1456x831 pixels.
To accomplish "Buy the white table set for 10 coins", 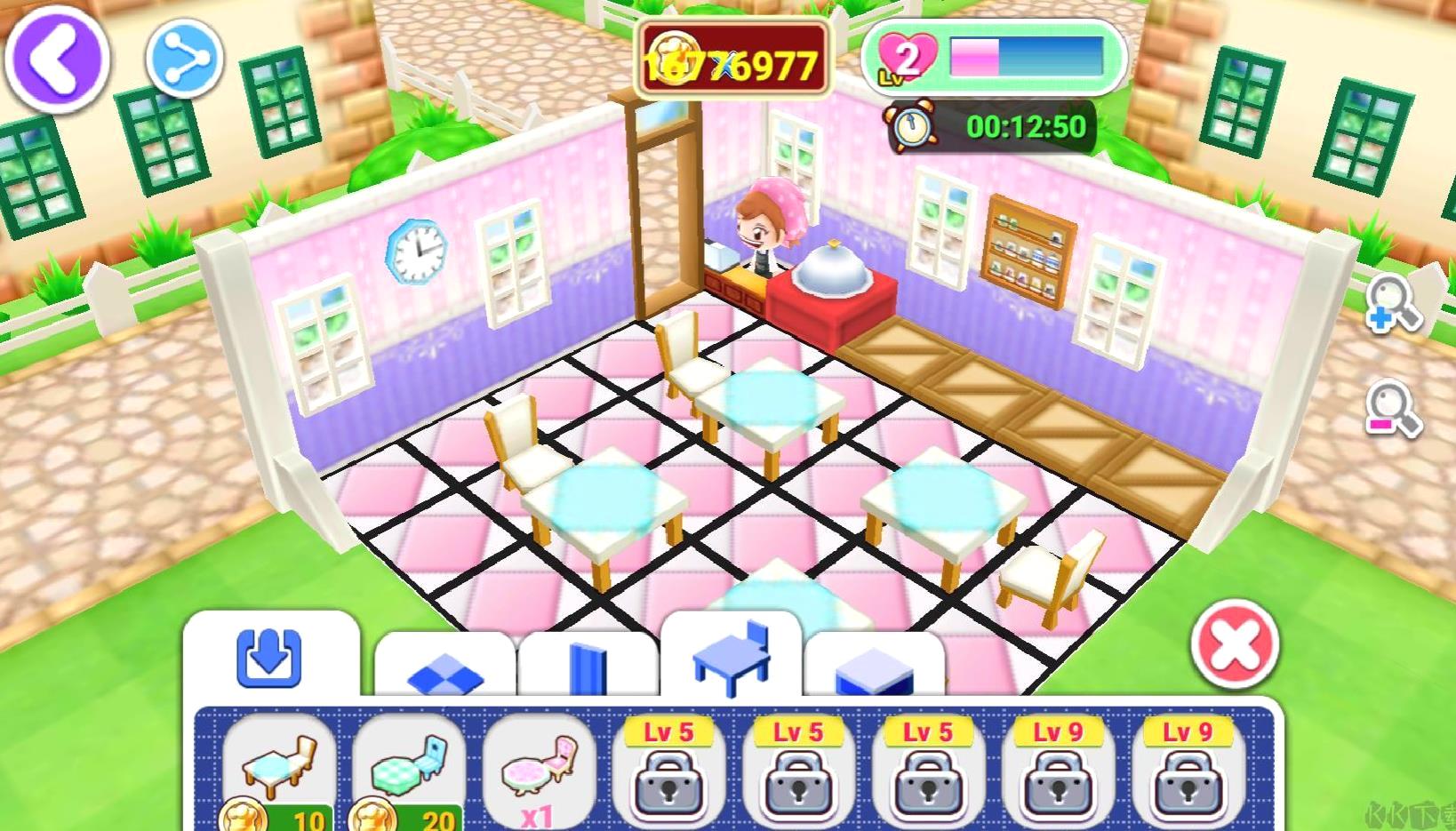I will click(x=279, y=774).
